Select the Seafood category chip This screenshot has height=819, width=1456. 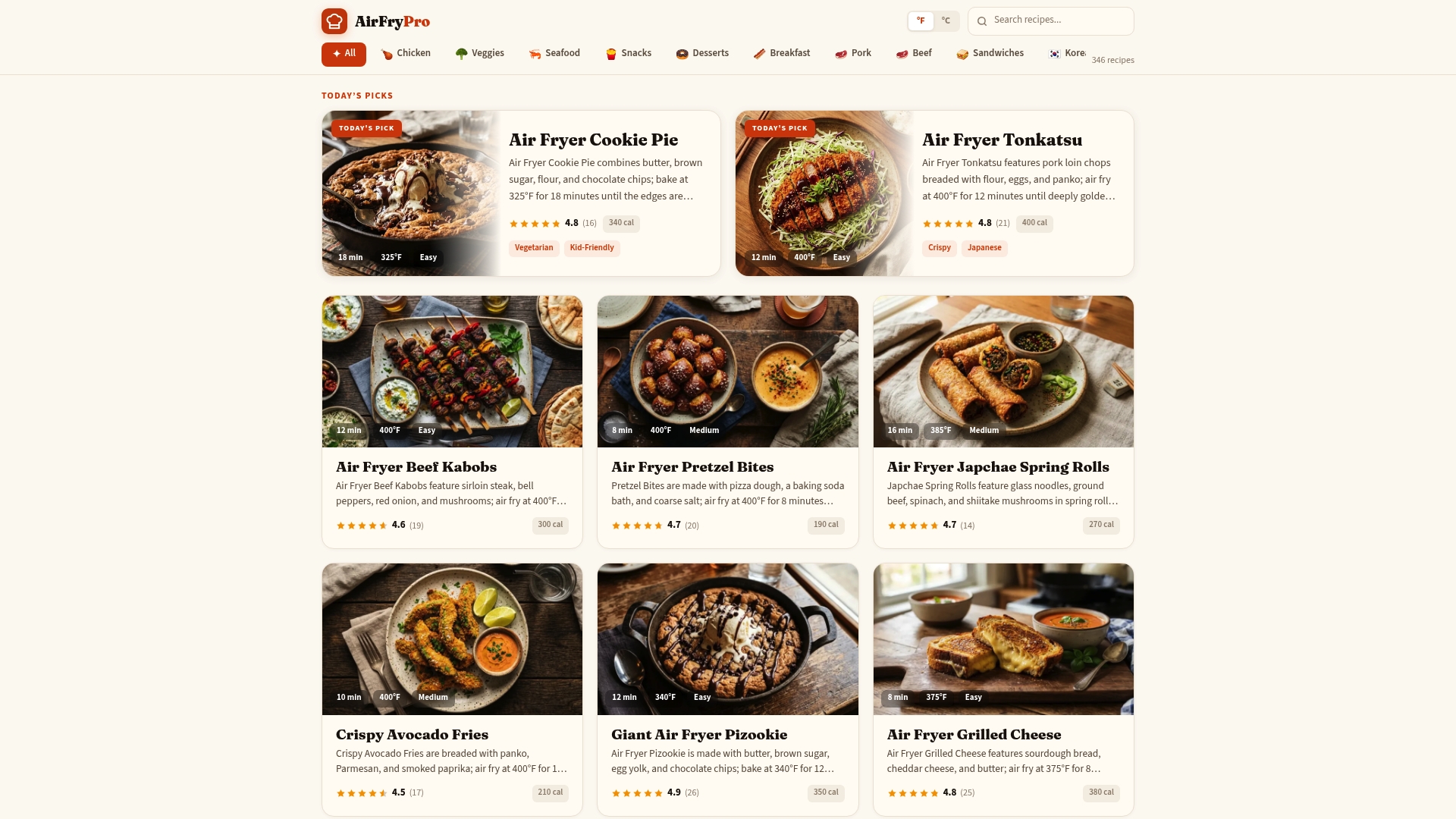pos(554,54)
